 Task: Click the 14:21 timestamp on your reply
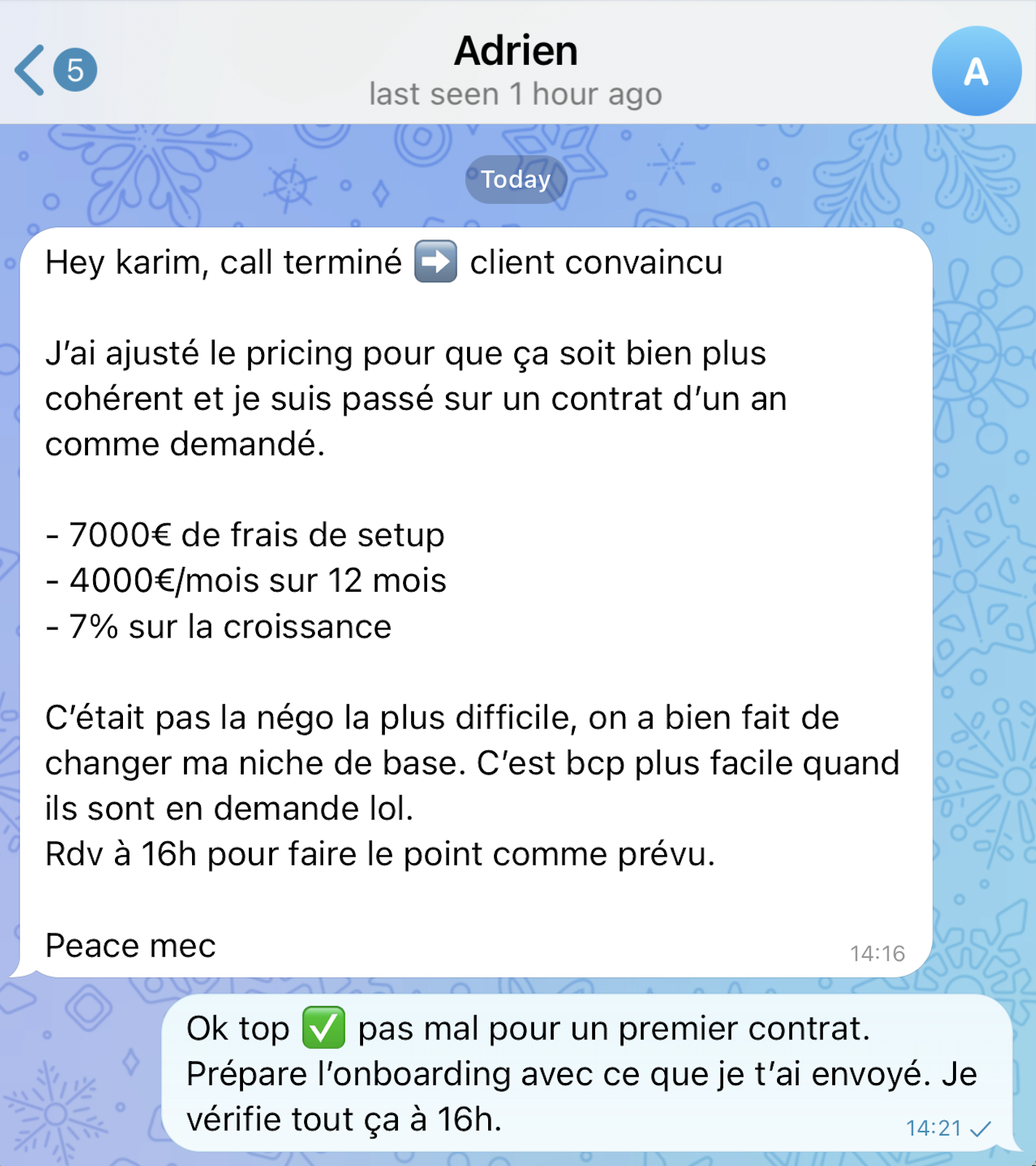point(933,1129)
